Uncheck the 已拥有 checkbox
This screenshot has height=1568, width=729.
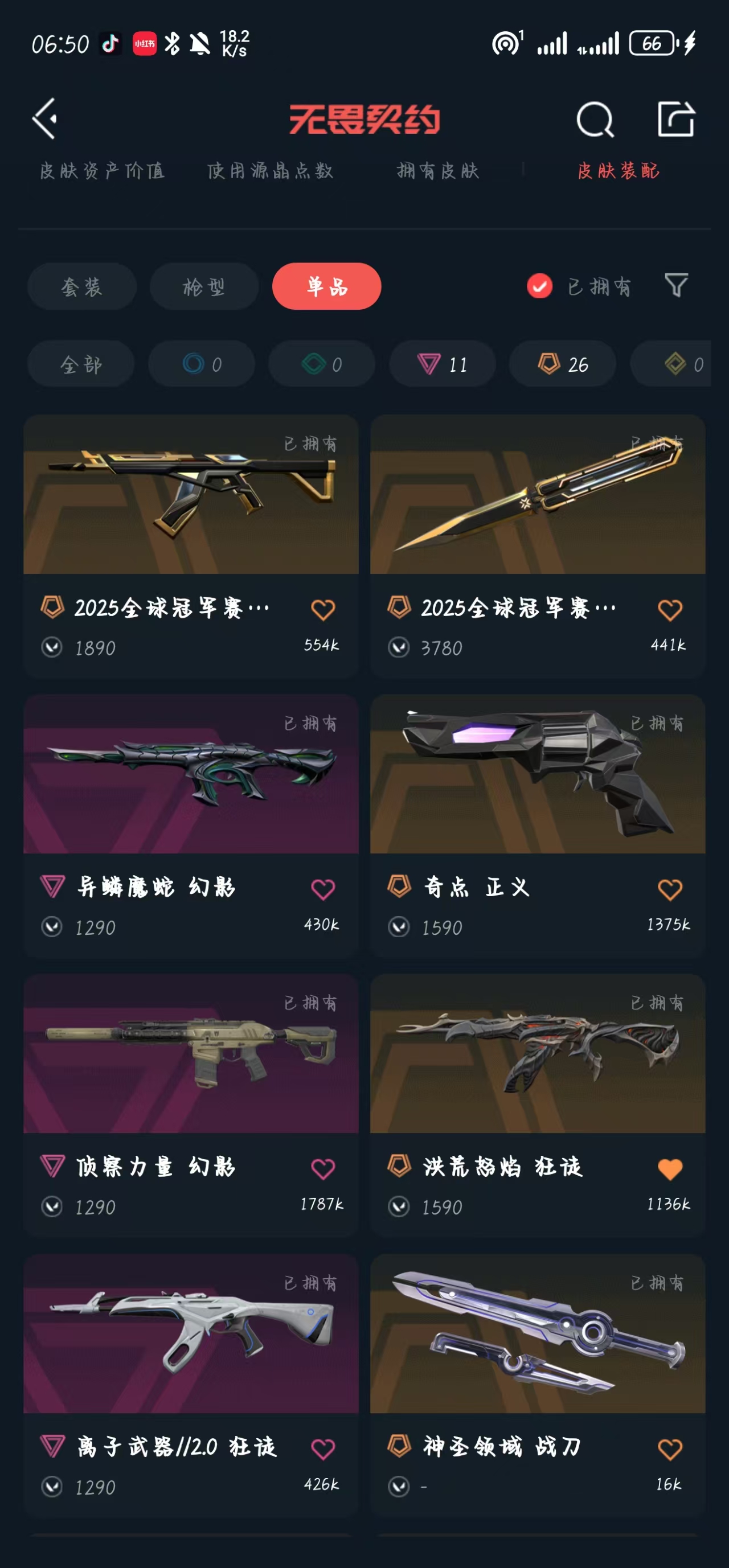(539, 286)
